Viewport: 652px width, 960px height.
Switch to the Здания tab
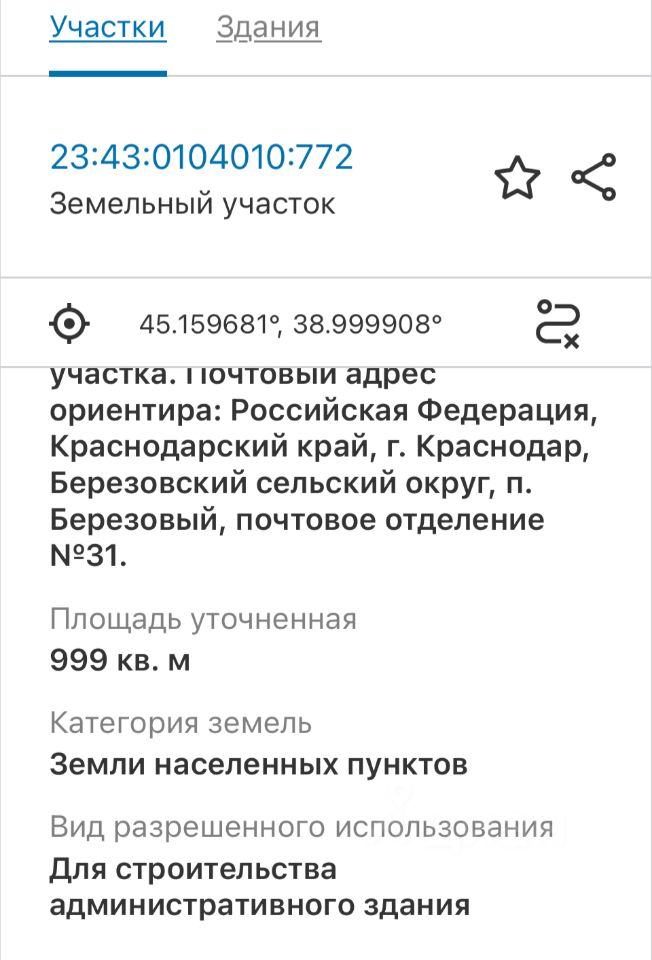[x=268, y=27]
